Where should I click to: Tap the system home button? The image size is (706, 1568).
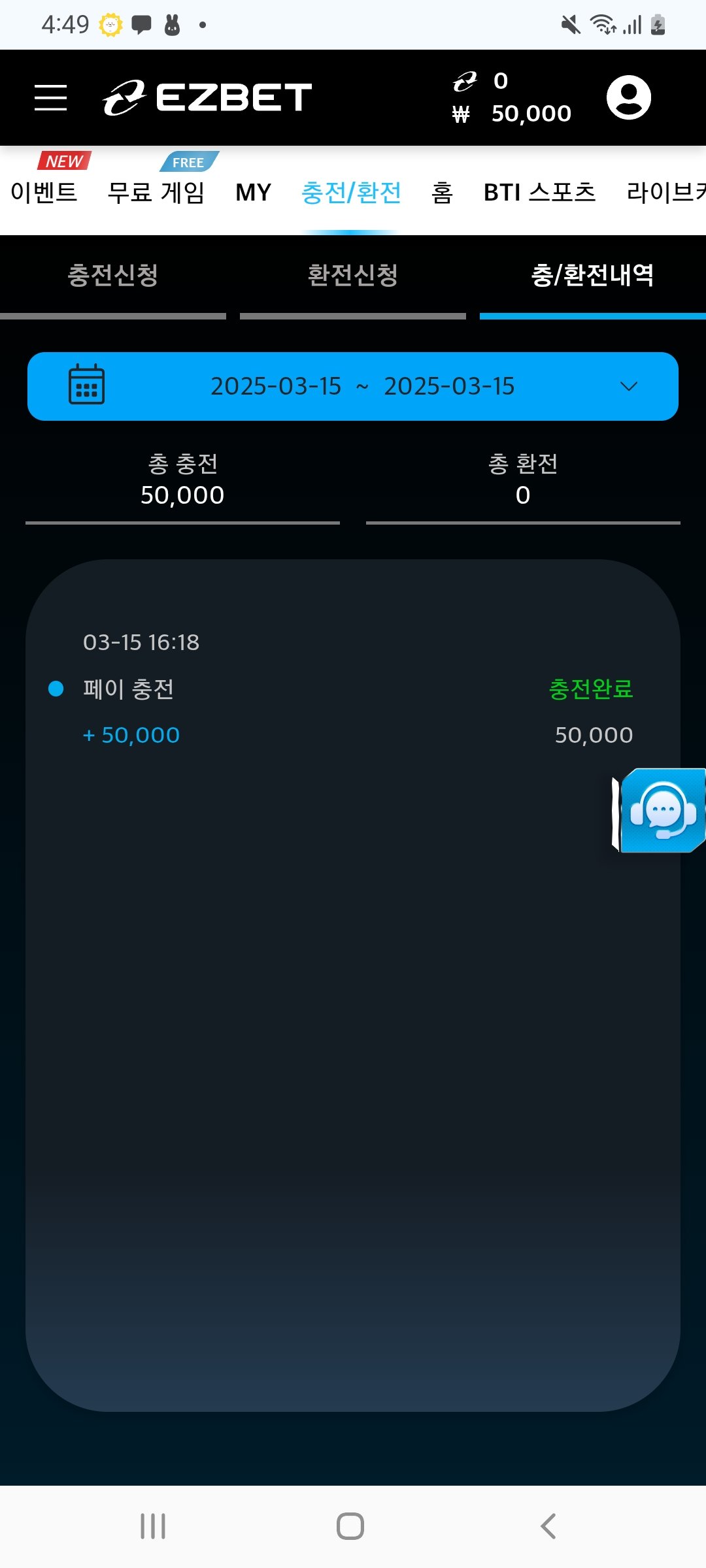point(350,1526)
